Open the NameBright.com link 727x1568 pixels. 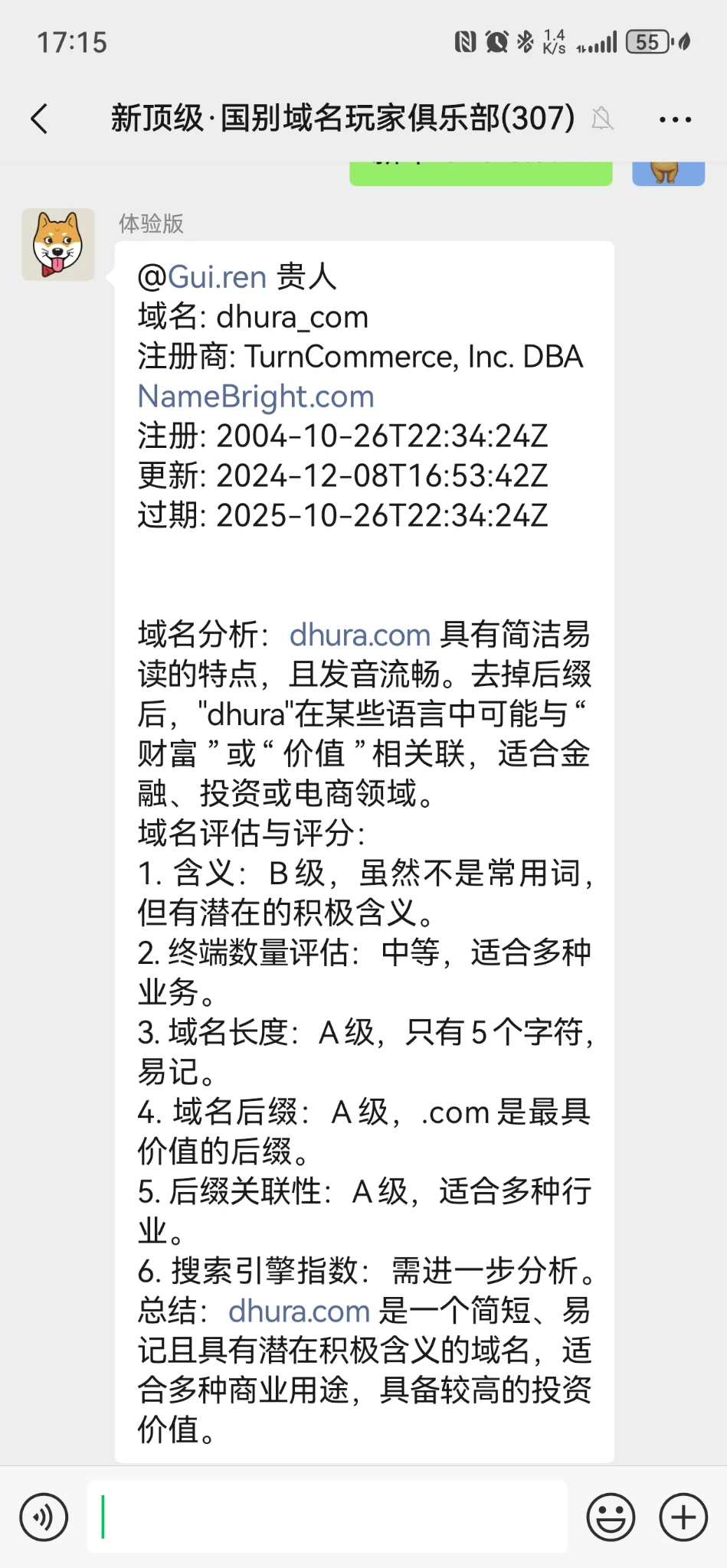tap(256, 397)
